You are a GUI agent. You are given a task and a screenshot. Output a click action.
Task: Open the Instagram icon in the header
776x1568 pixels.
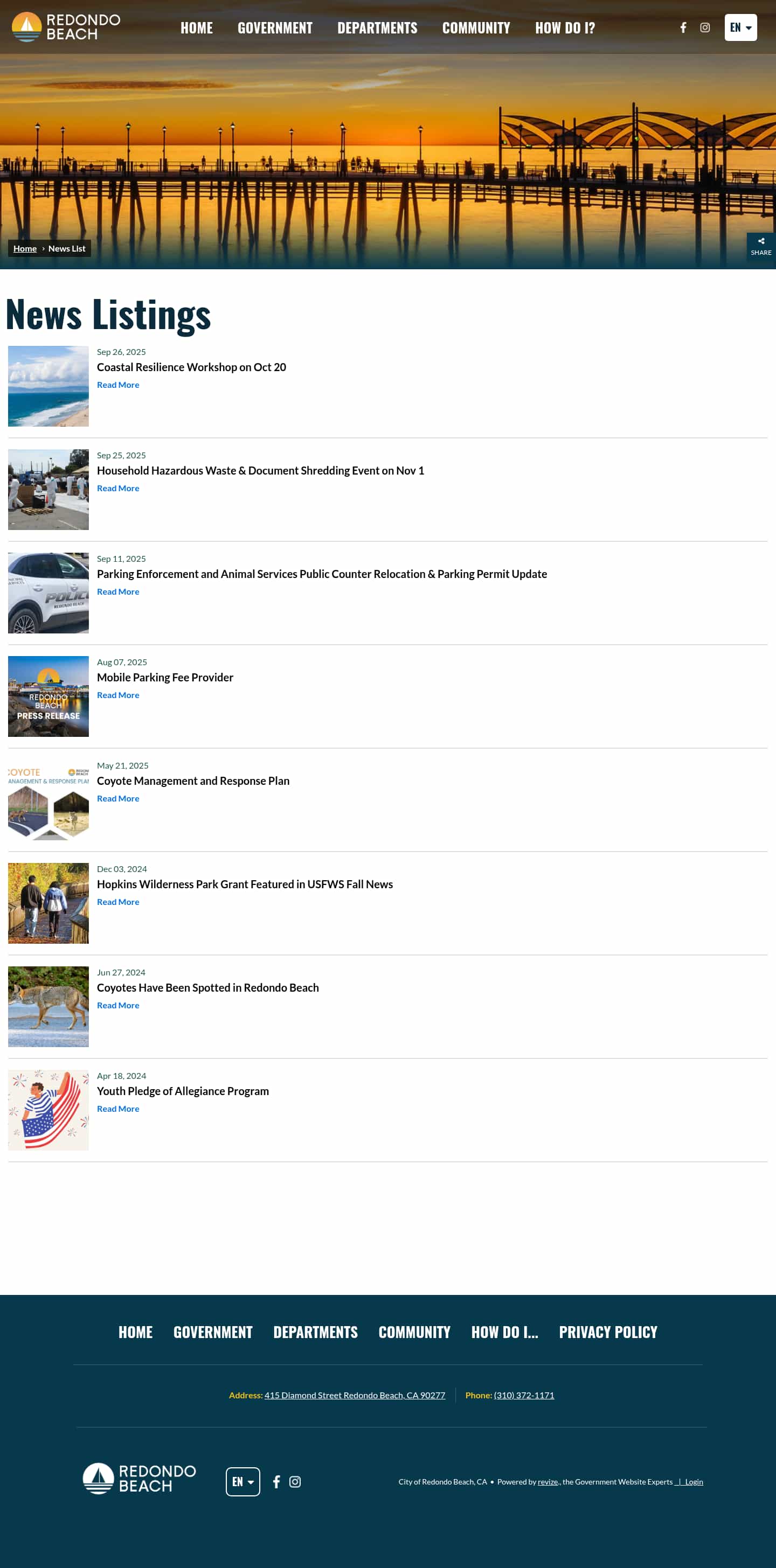pyautogui.click(x=705, y=27)
